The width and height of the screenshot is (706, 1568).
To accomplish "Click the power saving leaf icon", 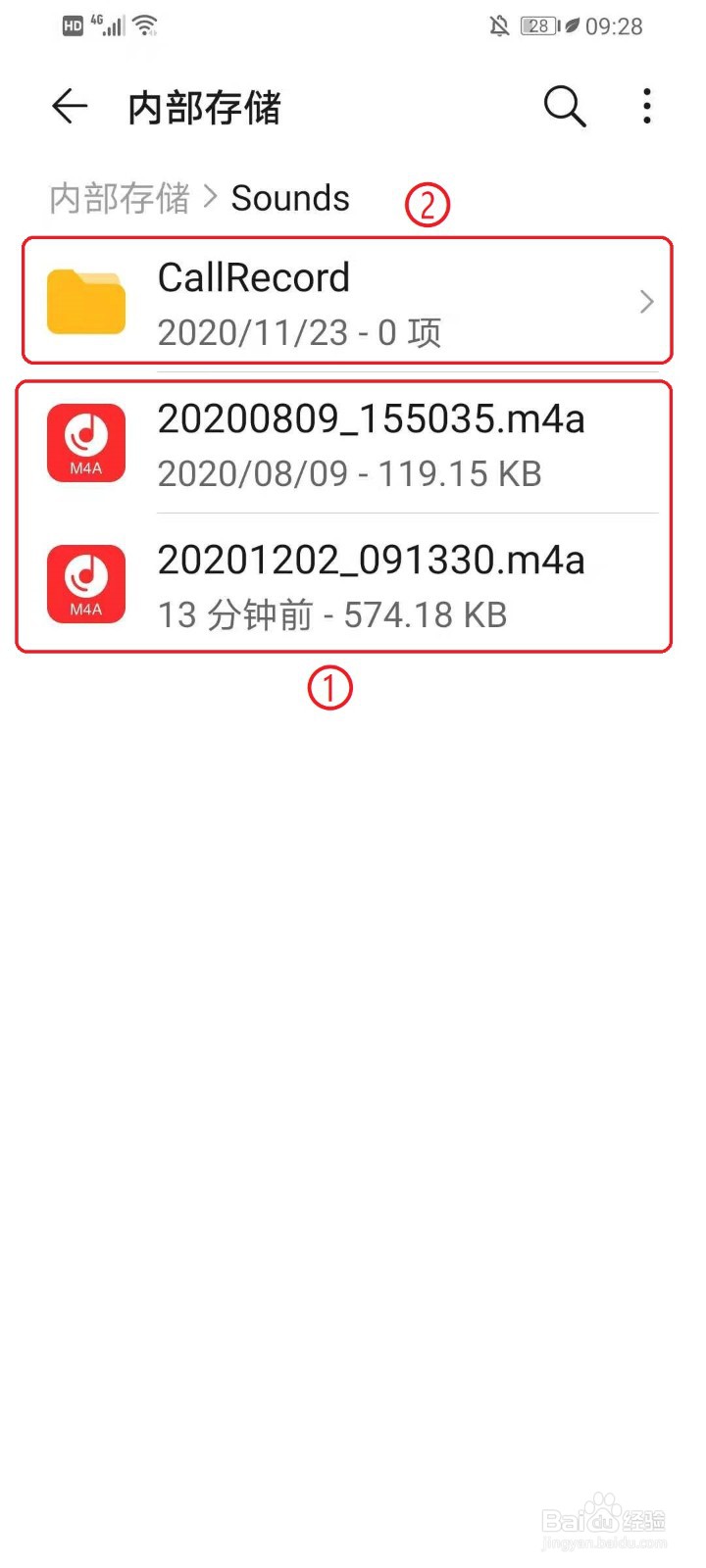I will click(x=572, y=26).
